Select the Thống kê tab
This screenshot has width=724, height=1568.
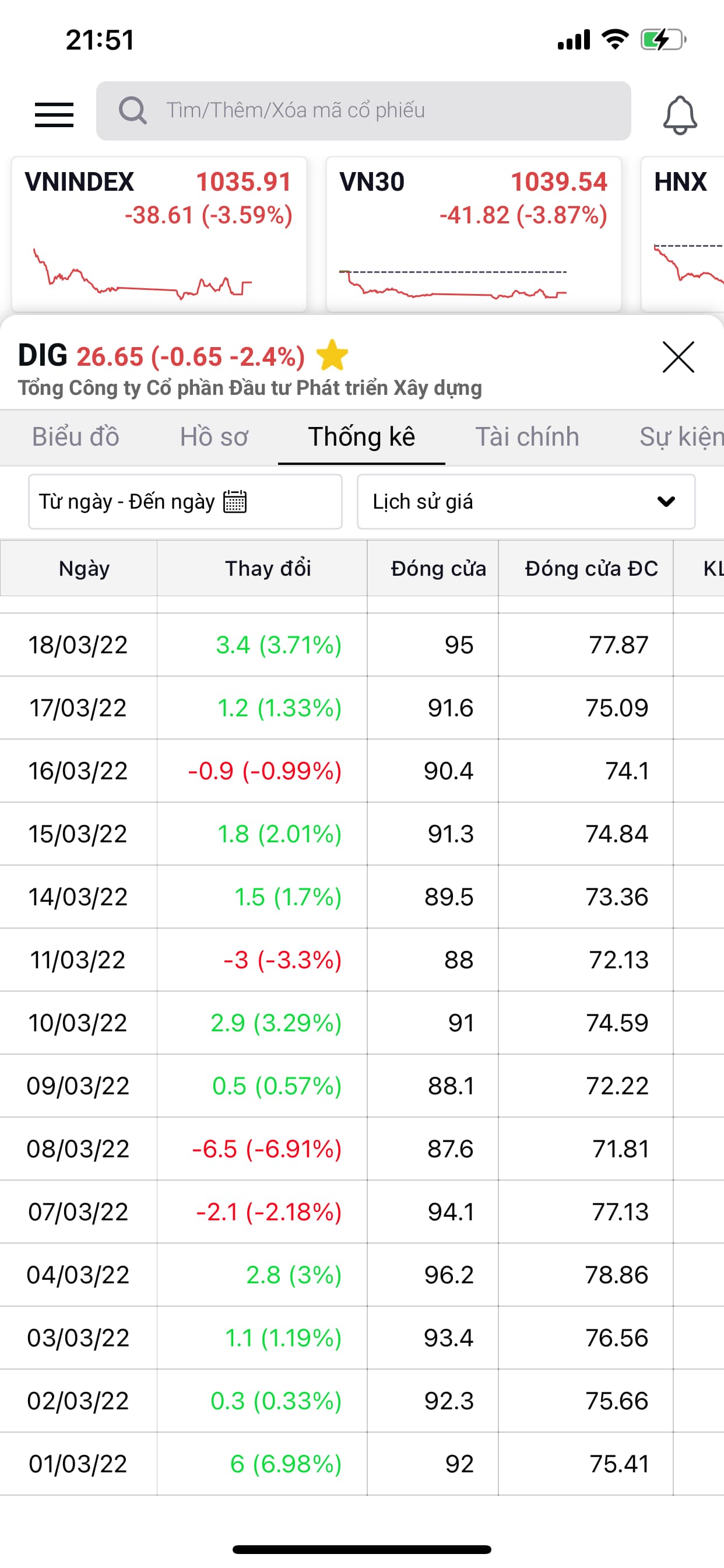click(x=361, y=437)
